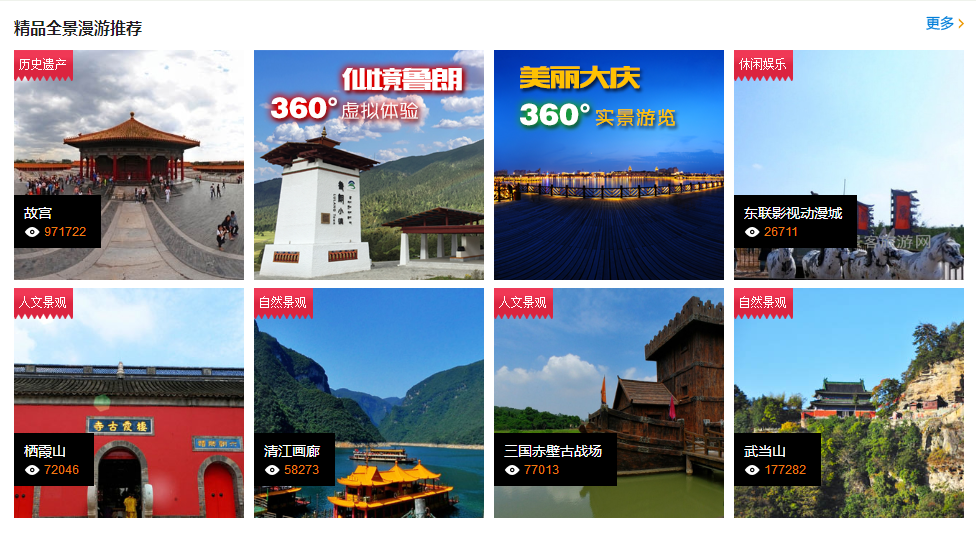The width and height of the screenshot is (976, 538).
Task: Open the 东联影视动漫城 panorama tile
Action: pos(848,165)
